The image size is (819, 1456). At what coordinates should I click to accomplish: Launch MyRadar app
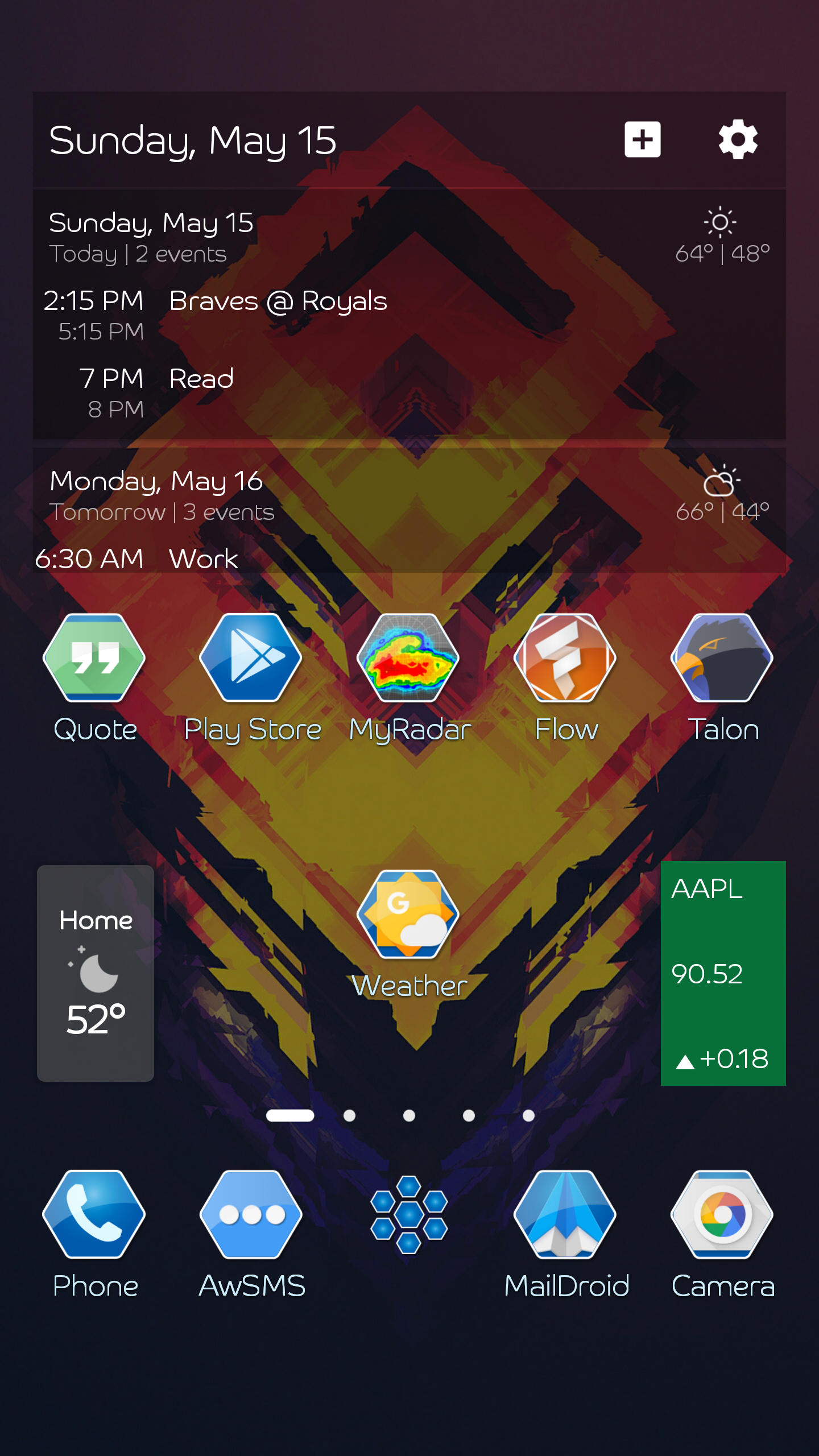tap(408, 658)
